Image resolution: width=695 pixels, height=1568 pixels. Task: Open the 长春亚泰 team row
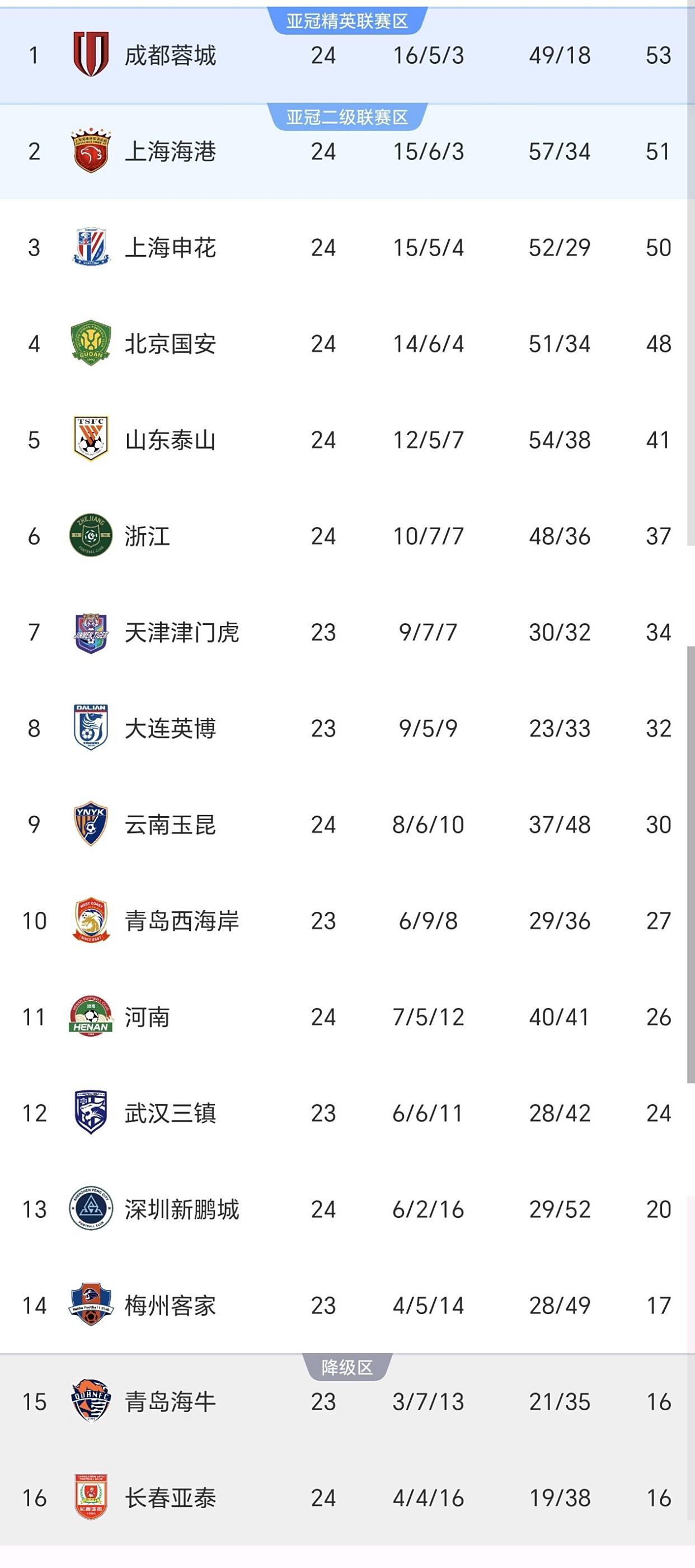click(347, 1498)
